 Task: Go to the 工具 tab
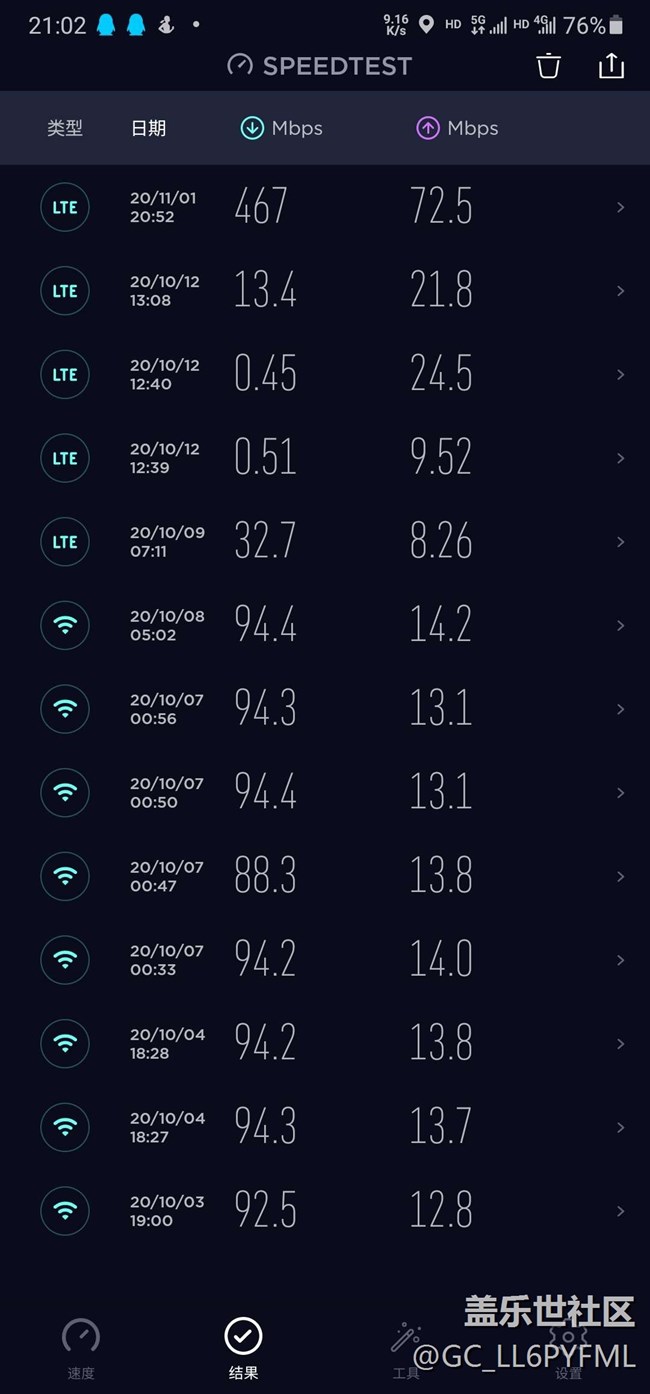[406, 1348]
